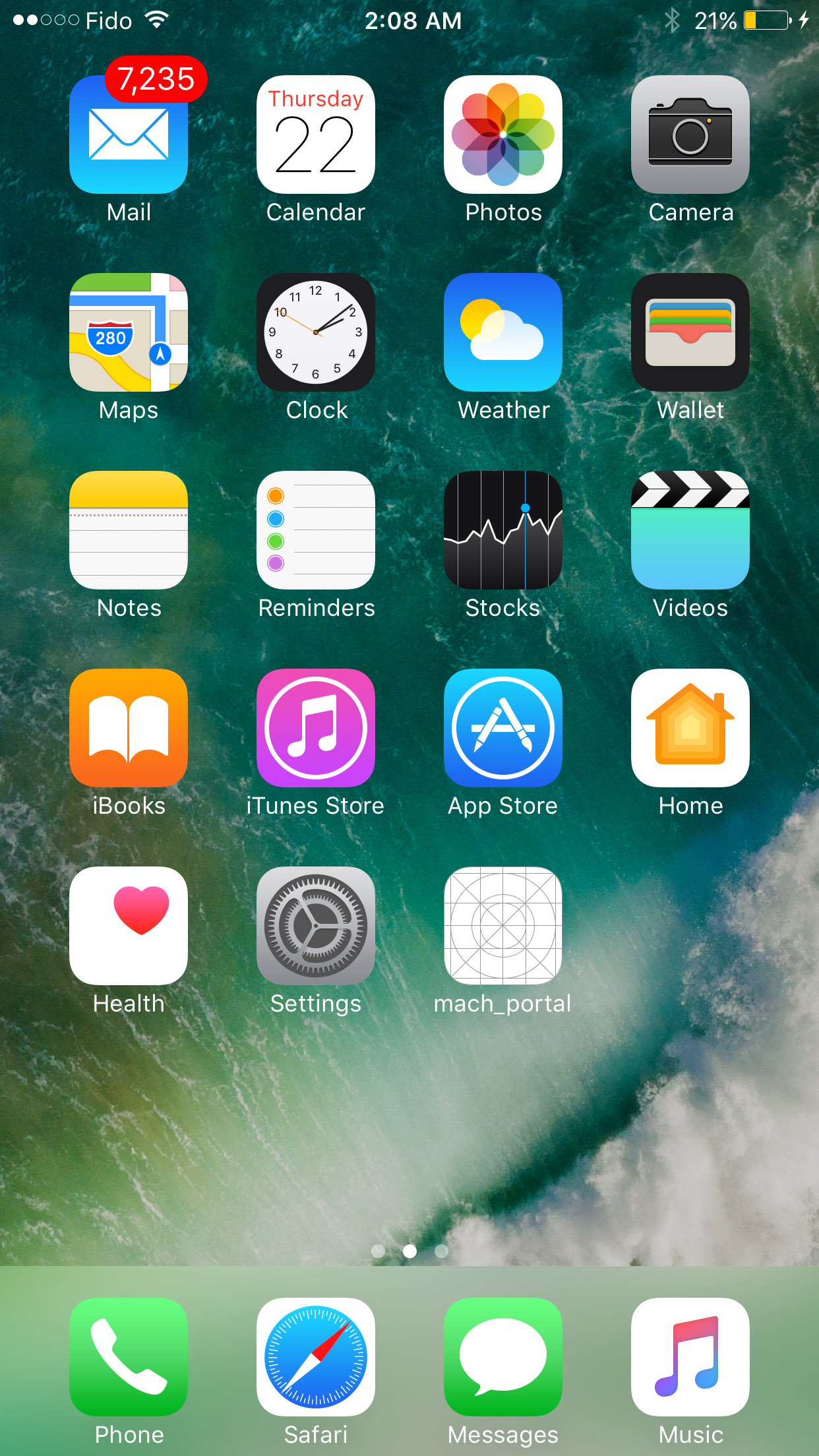Launch Reminders
Screen dimensions: 819x1456
(x=315, y=530)
